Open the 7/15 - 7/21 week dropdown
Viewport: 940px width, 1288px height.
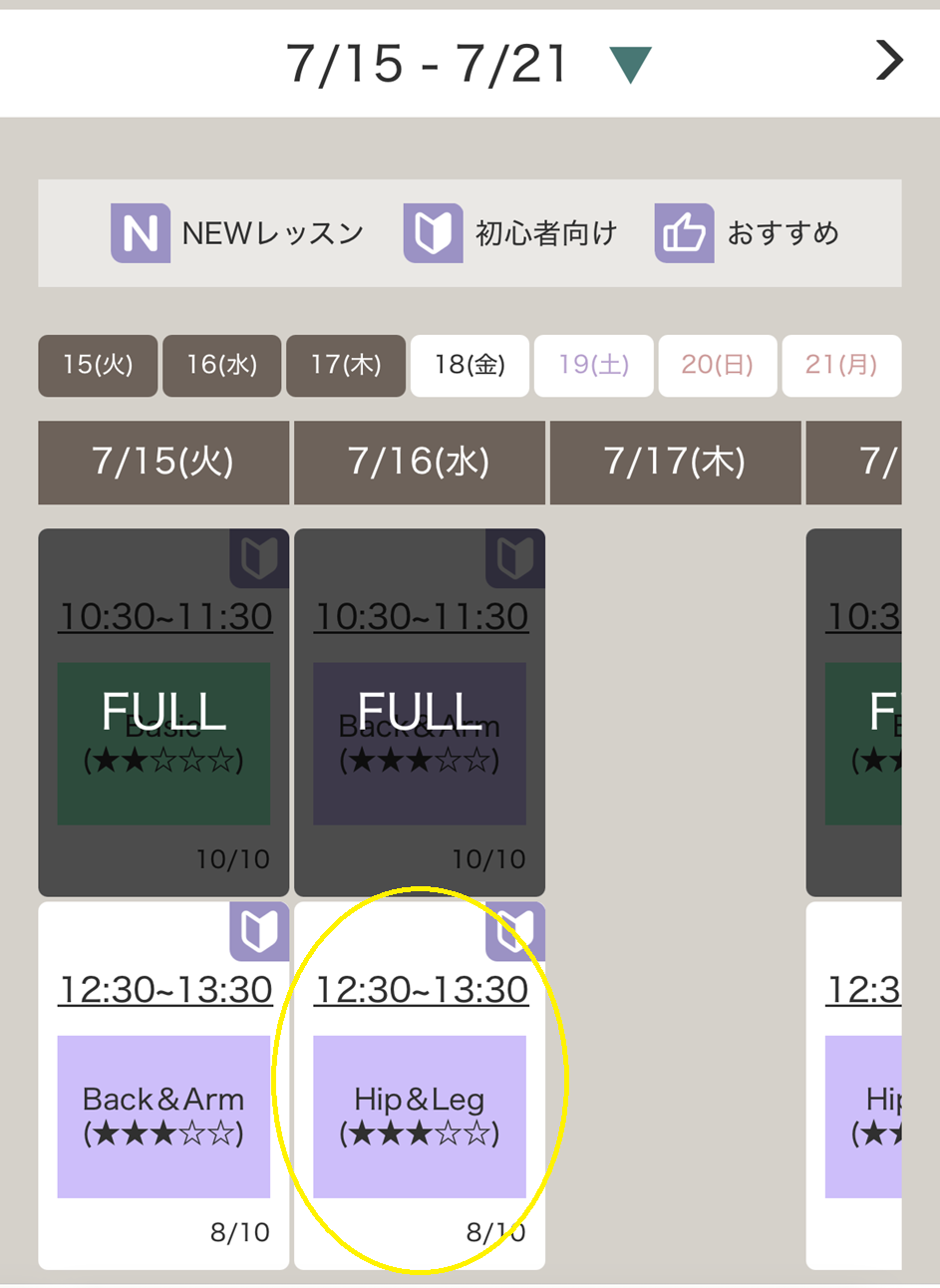pos(630,65)
